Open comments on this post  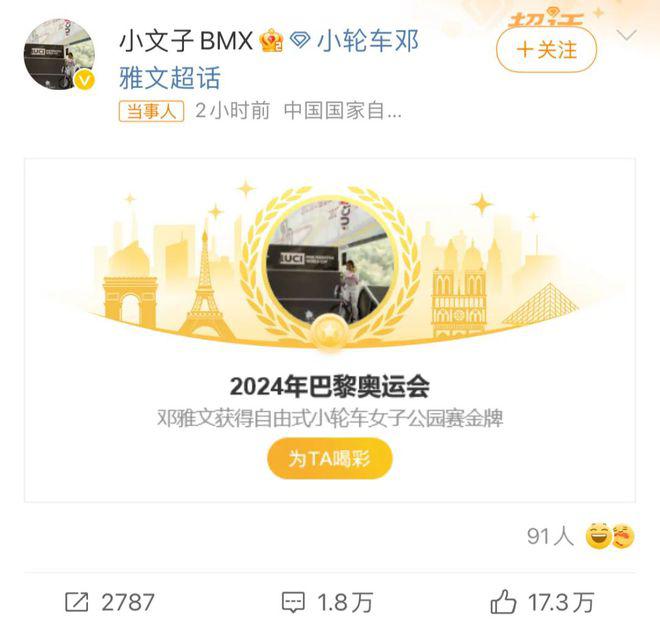tap(328, 601)
